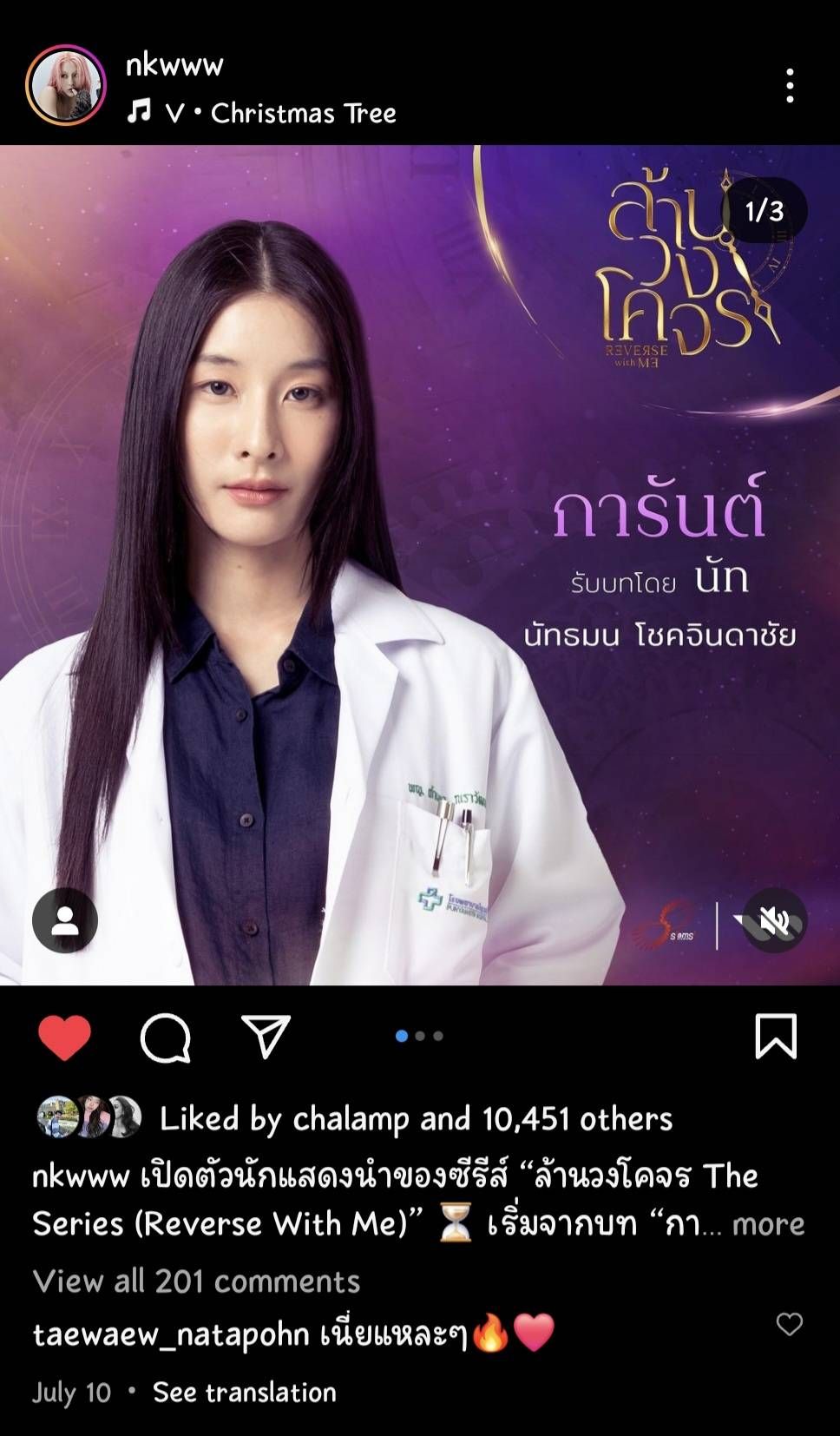See translation of the post
Image resolution: width=840 pixels, height=1436 pixels.
coord(244,1393)
